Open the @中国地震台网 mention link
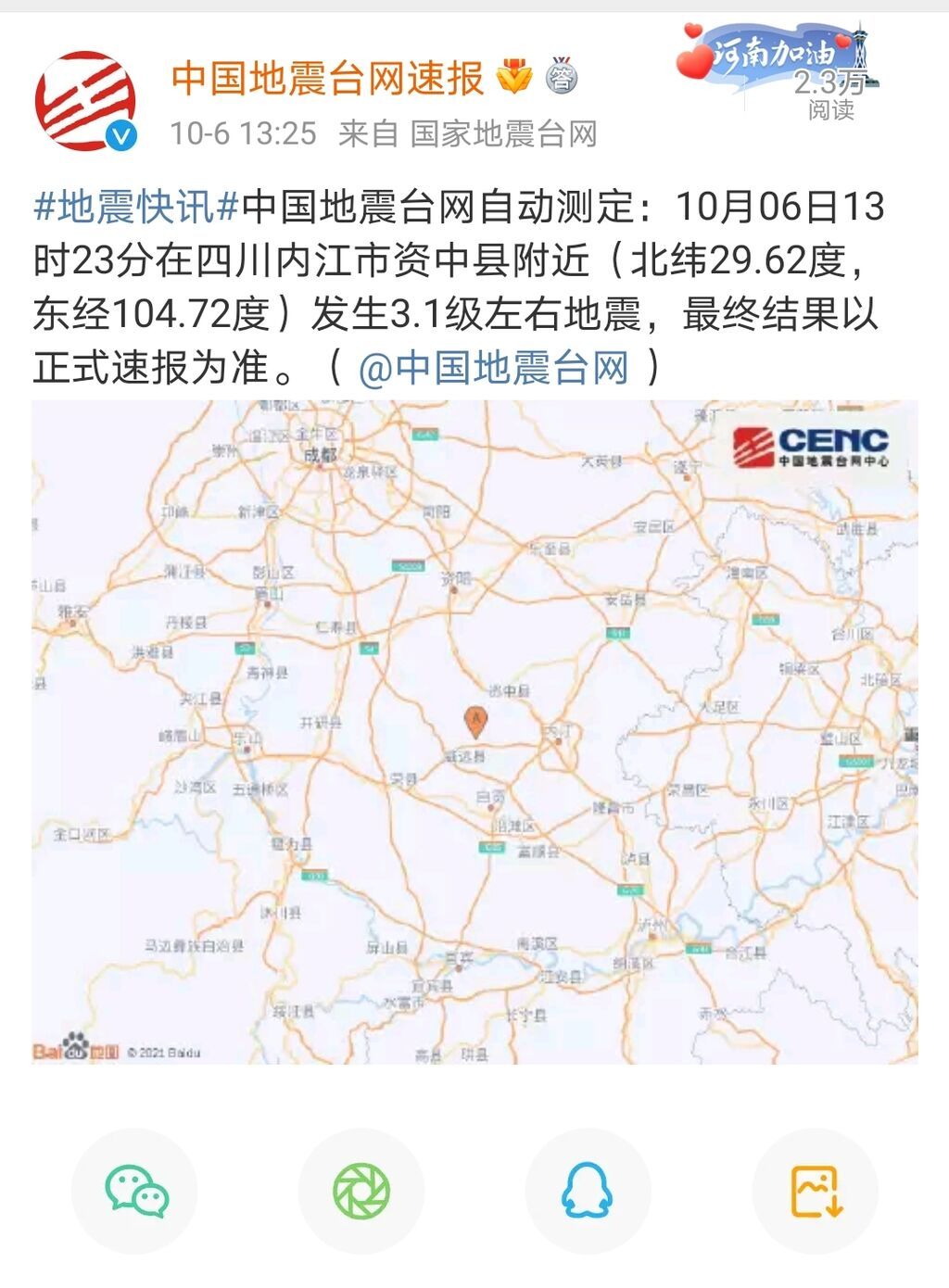 click(493, 368)
